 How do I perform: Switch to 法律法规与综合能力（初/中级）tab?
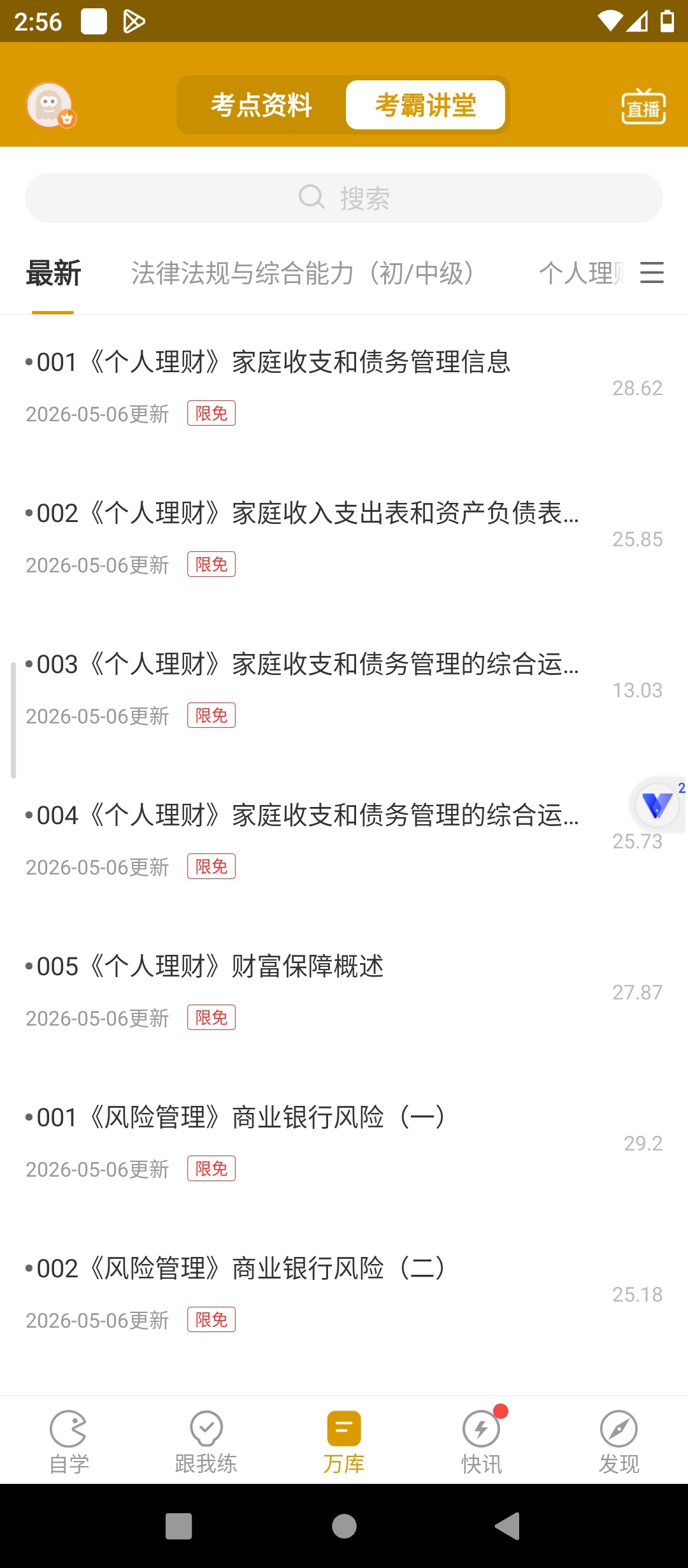tap(303, 273)
